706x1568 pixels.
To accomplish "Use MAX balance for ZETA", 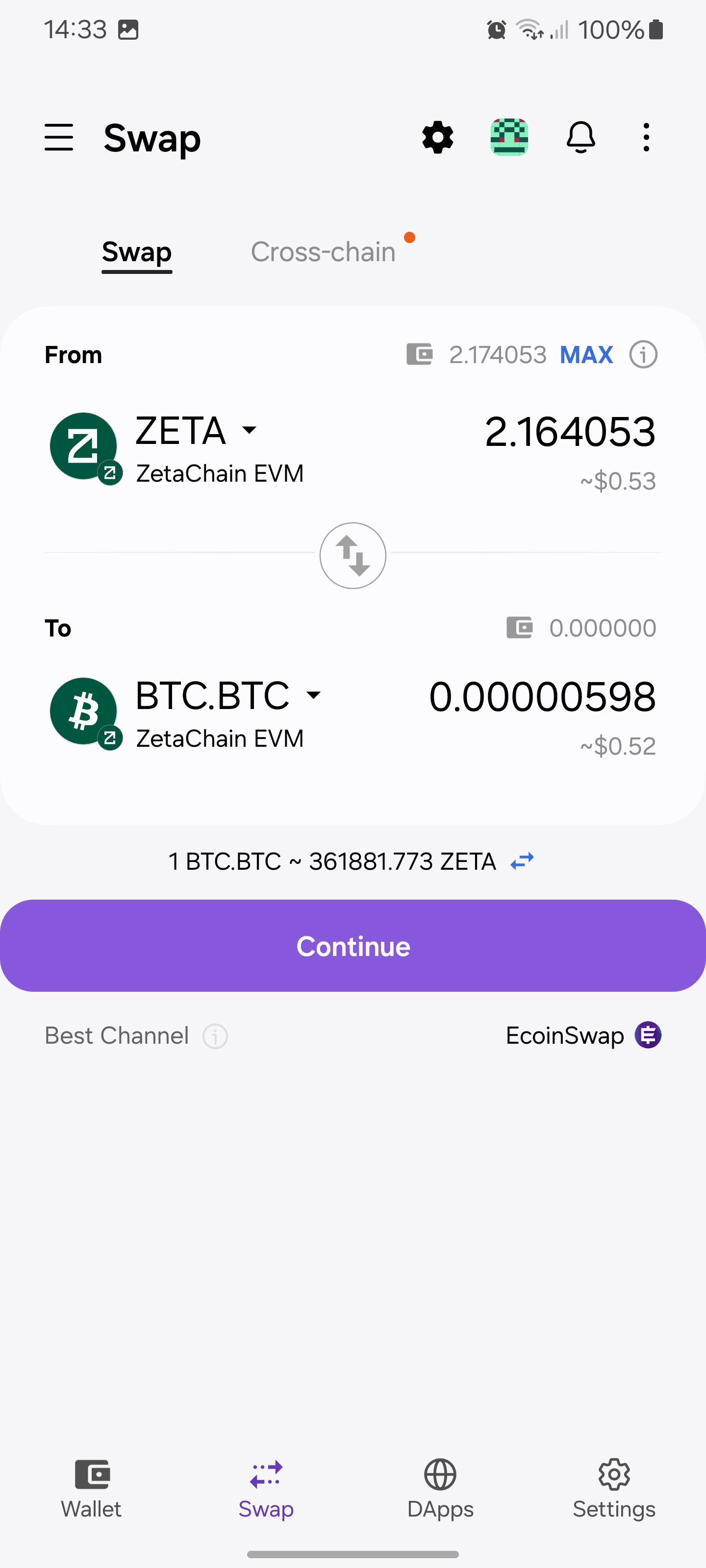I will coord(586,355).
